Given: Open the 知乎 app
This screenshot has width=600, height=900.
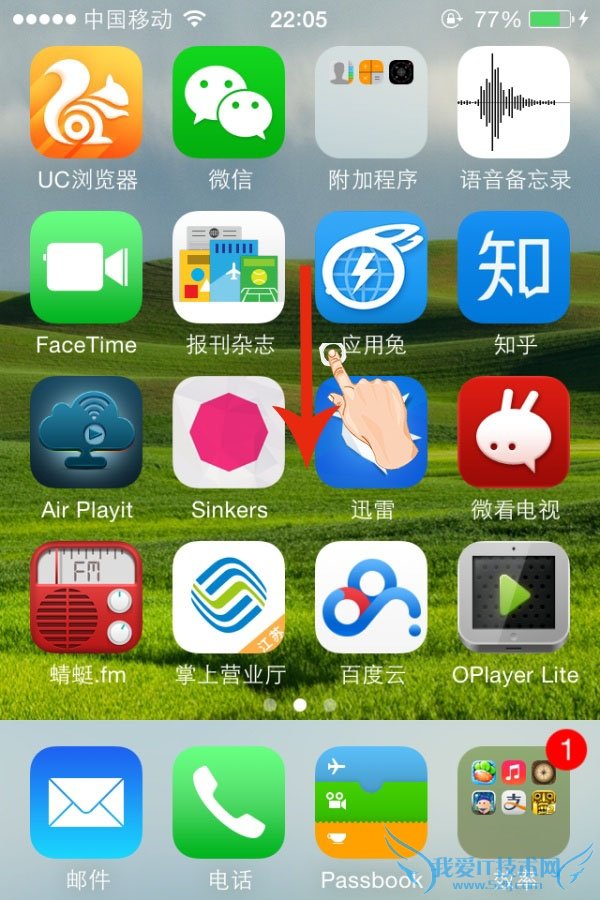Looking at the screenshot, I should pos(514,267).
